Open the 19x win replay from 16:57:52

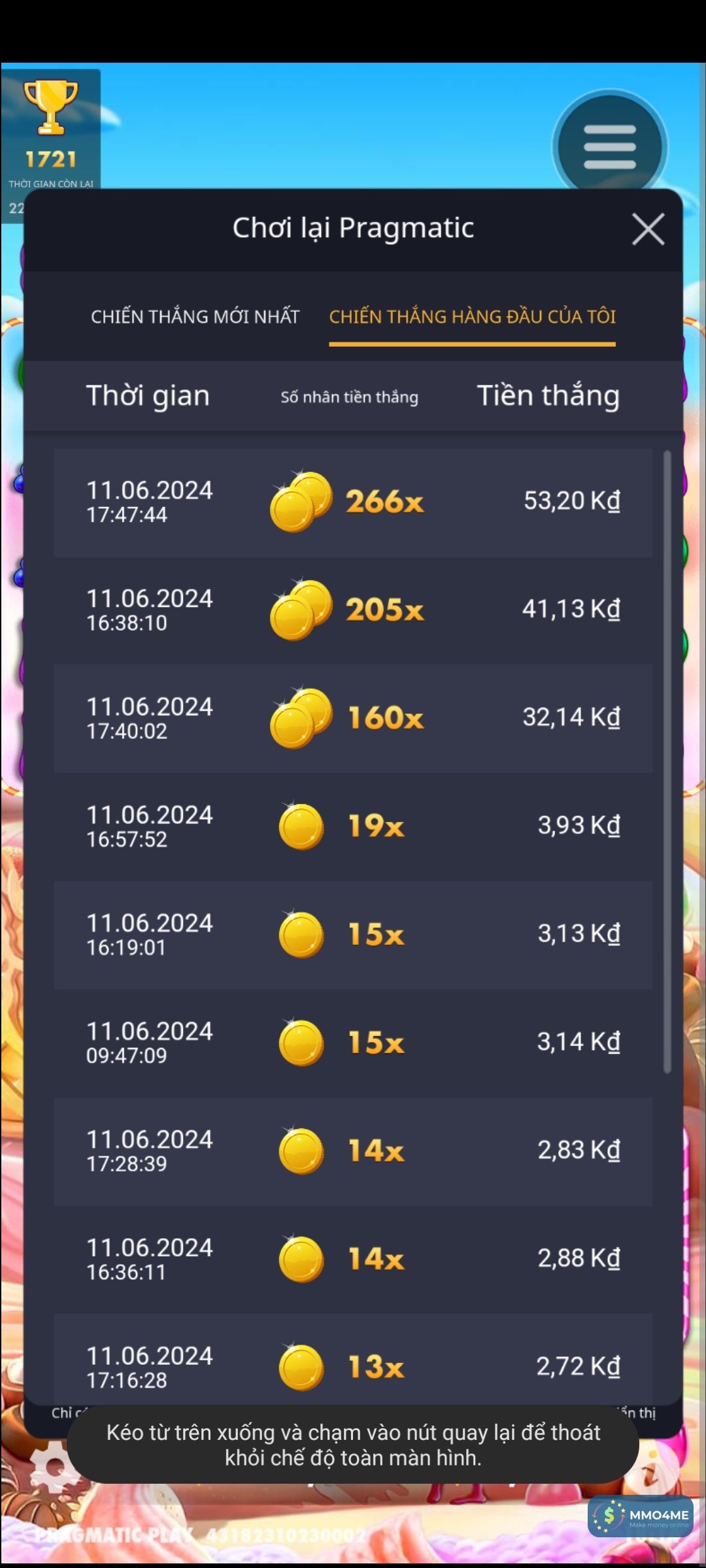point(353,826)
